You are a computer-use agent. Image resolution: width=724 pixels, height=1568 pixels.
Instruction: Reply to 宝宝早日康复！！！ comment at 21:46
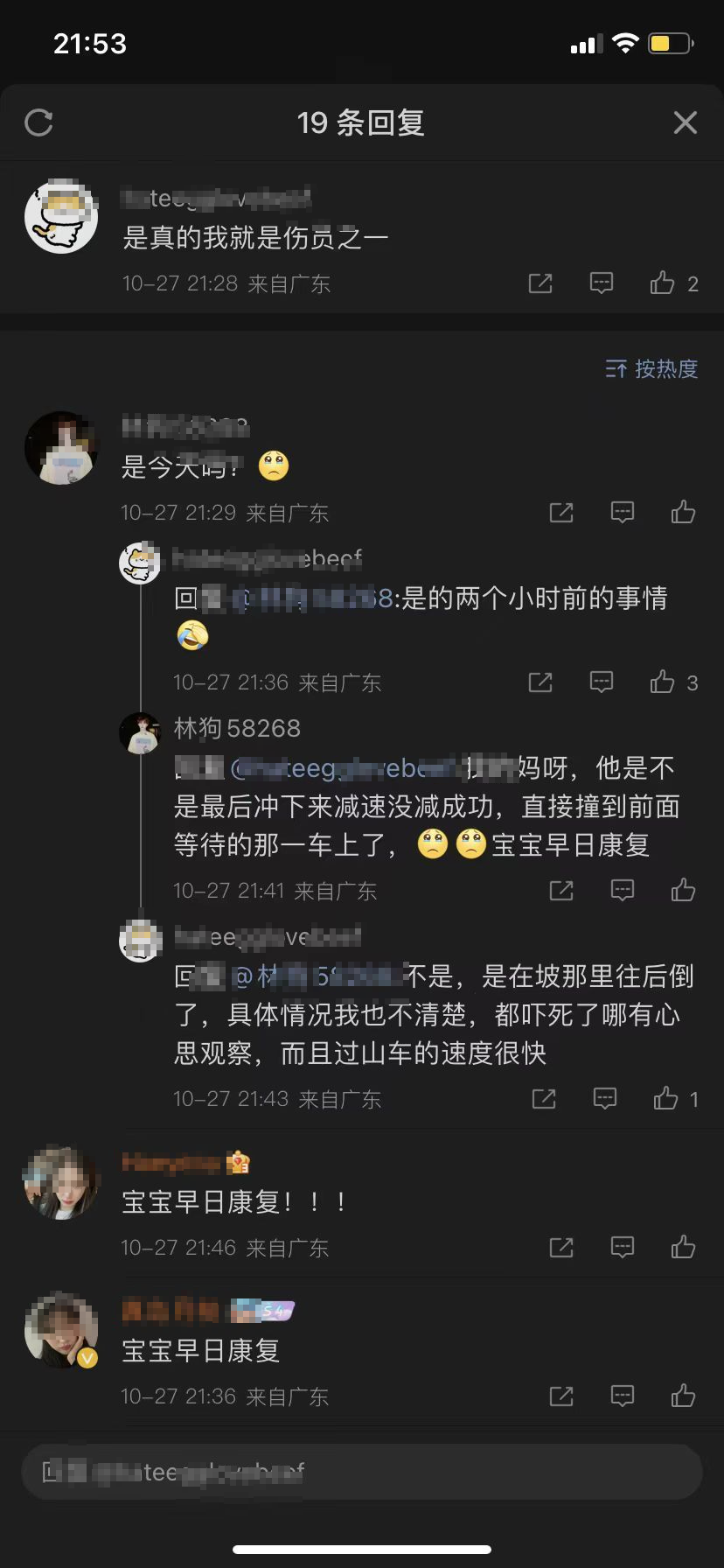coord(622,1247)
